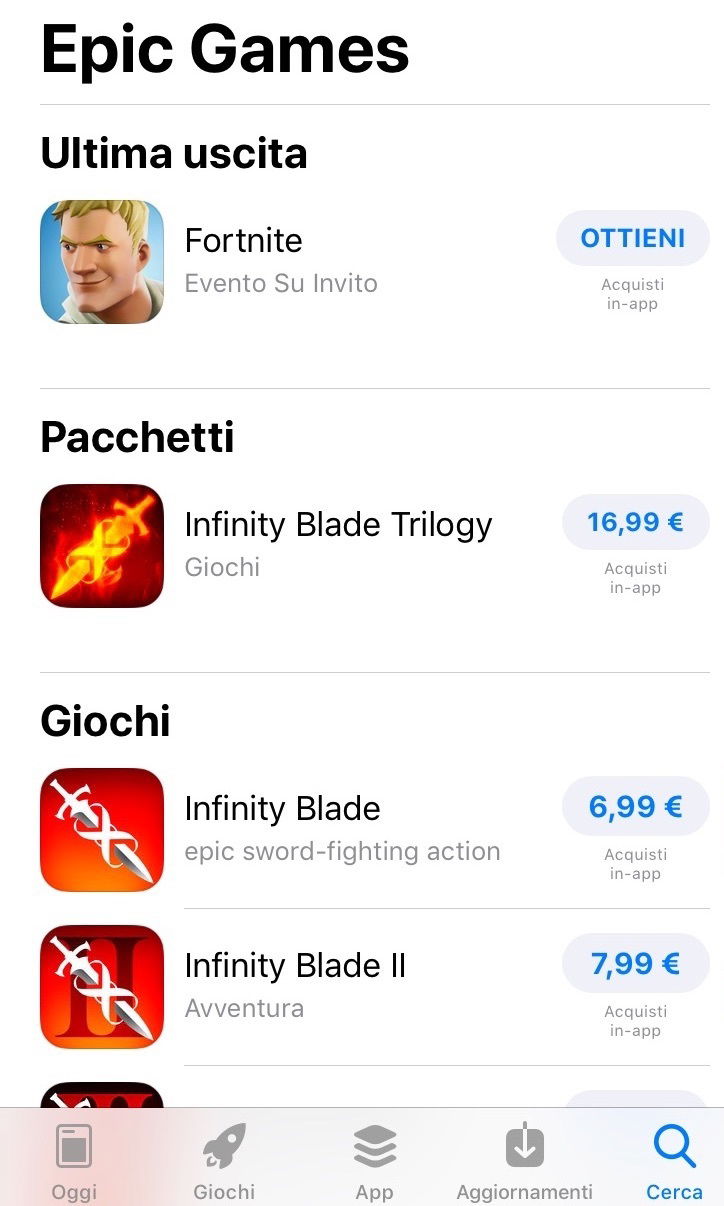Screen dimensions: 724x1206
Task: Select the Cerca tab
Action: click(674, 1161)
